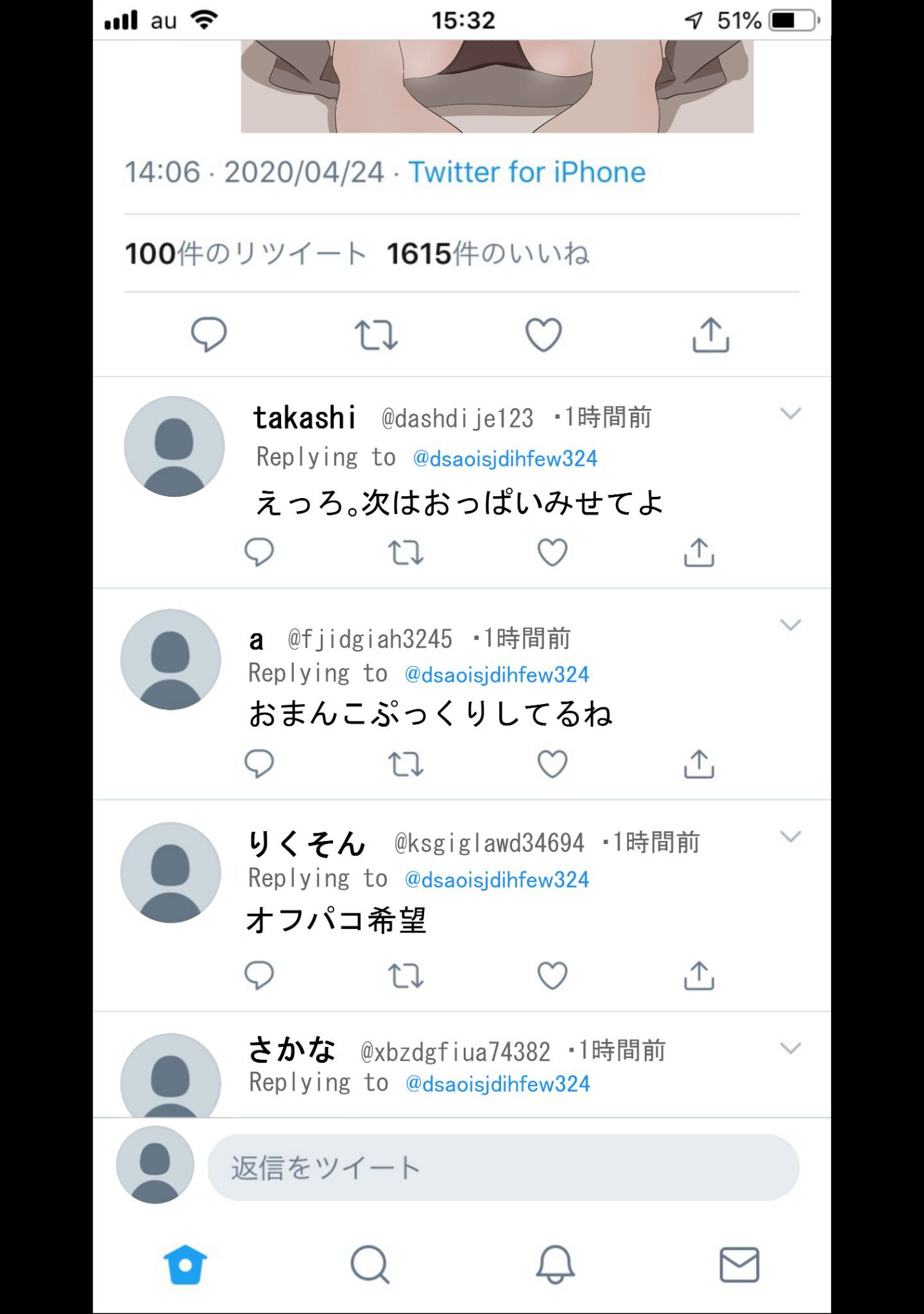Share the reply from @fjidgiah3245
Screen dimensions: 924x1314
click(x=699, y=764)
